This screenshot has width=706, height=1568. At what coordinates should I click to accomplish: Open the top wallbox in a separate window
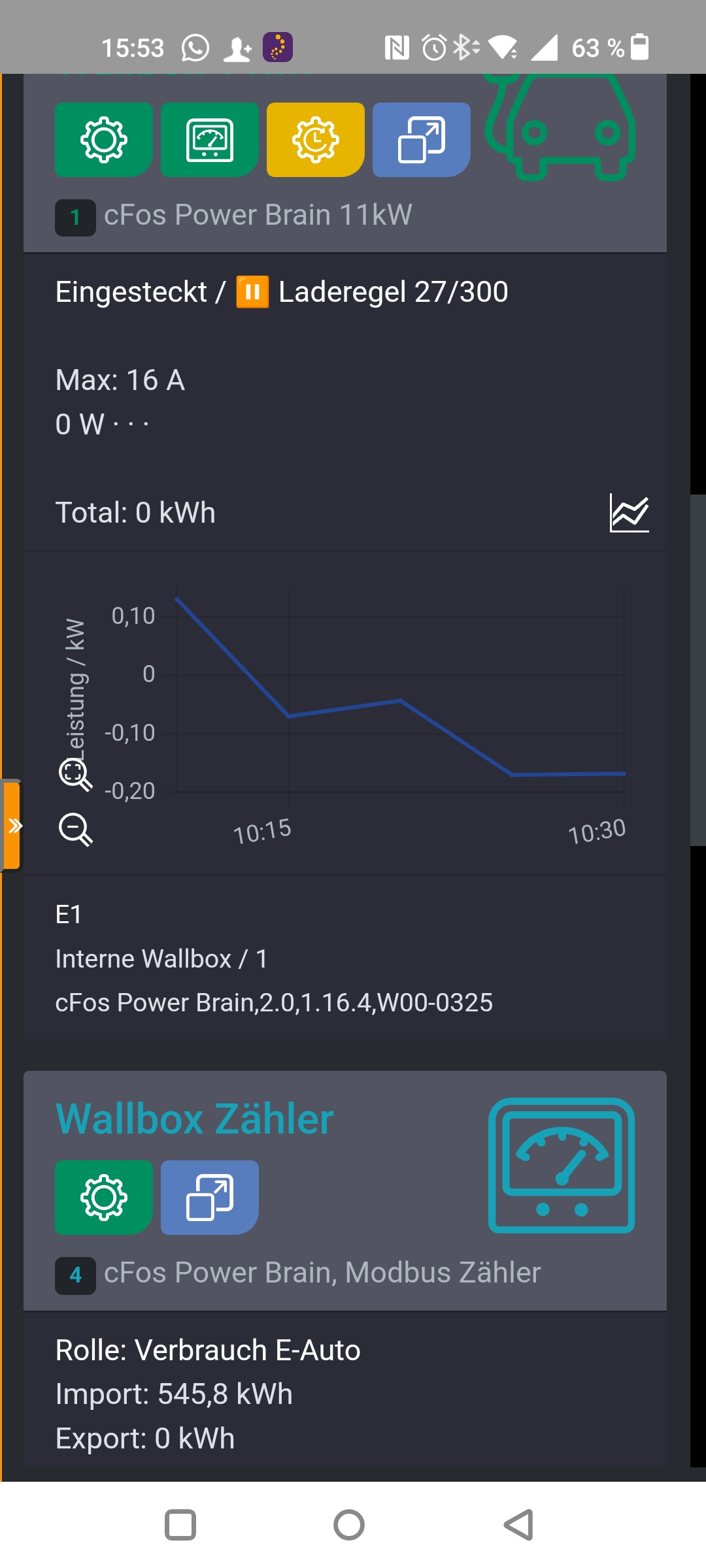[422, 140]
